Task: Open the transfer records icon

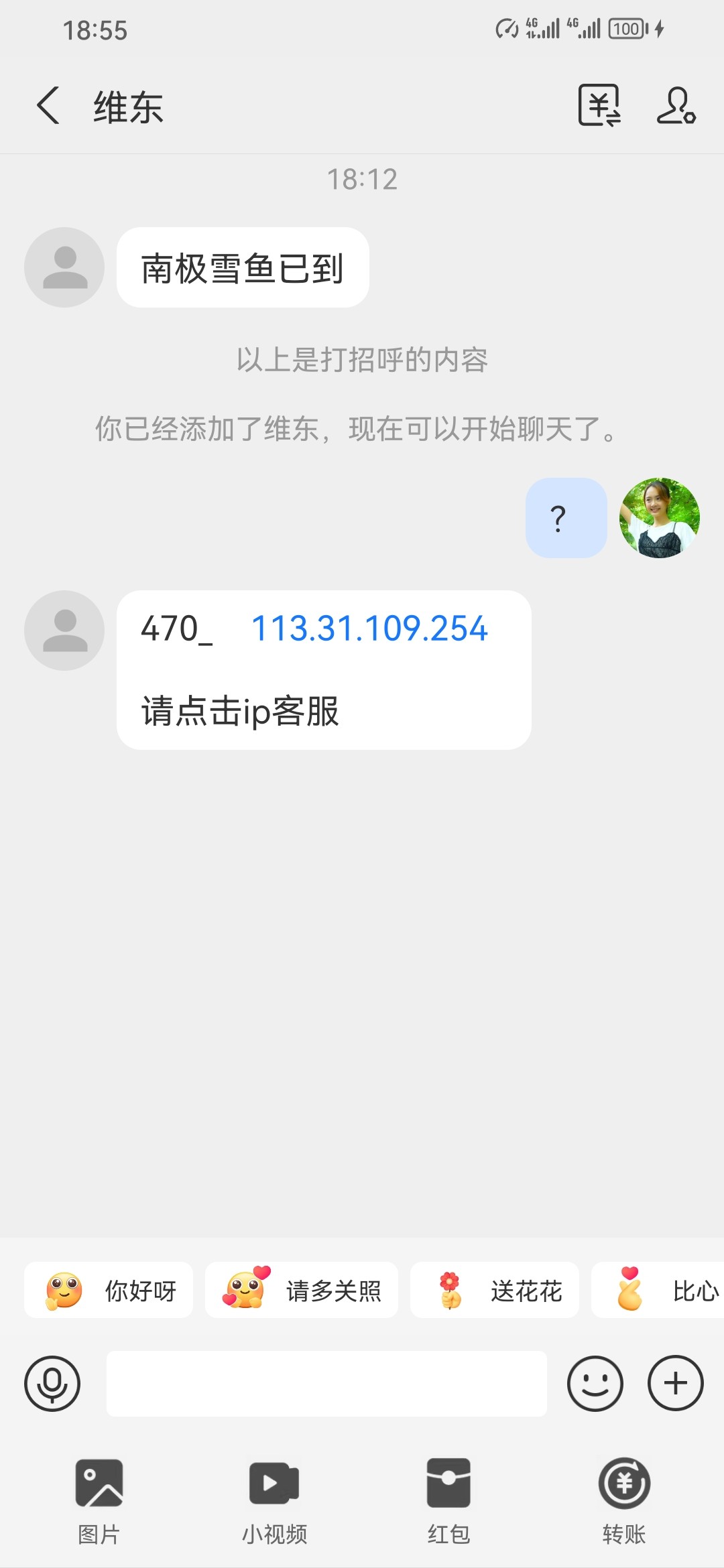Action: [599, 106]
